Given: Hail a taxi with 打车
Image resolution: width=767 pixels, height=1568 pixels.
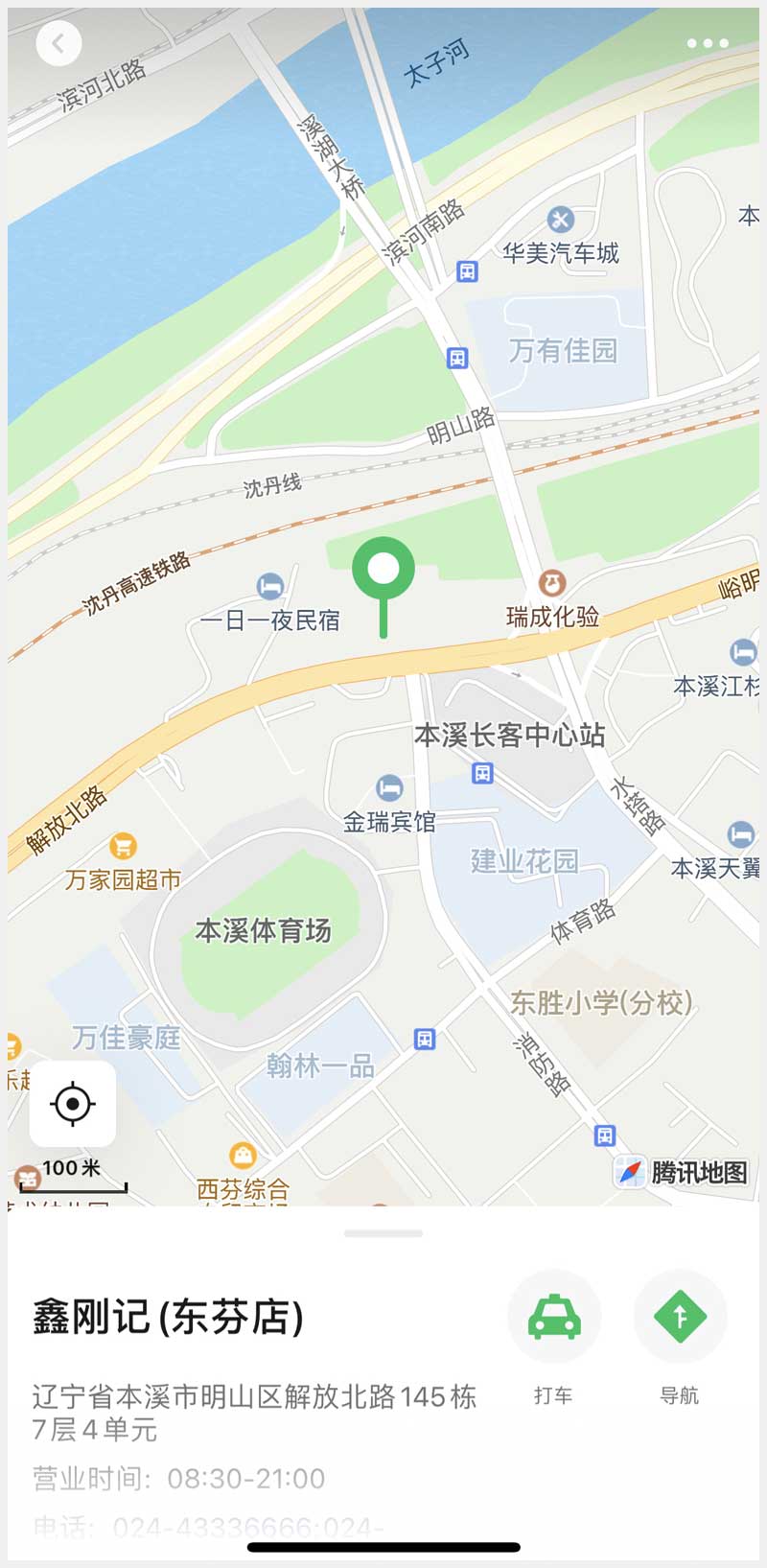Looking at the screenshot, I should pyautogui.click(x=554, y=1317).
